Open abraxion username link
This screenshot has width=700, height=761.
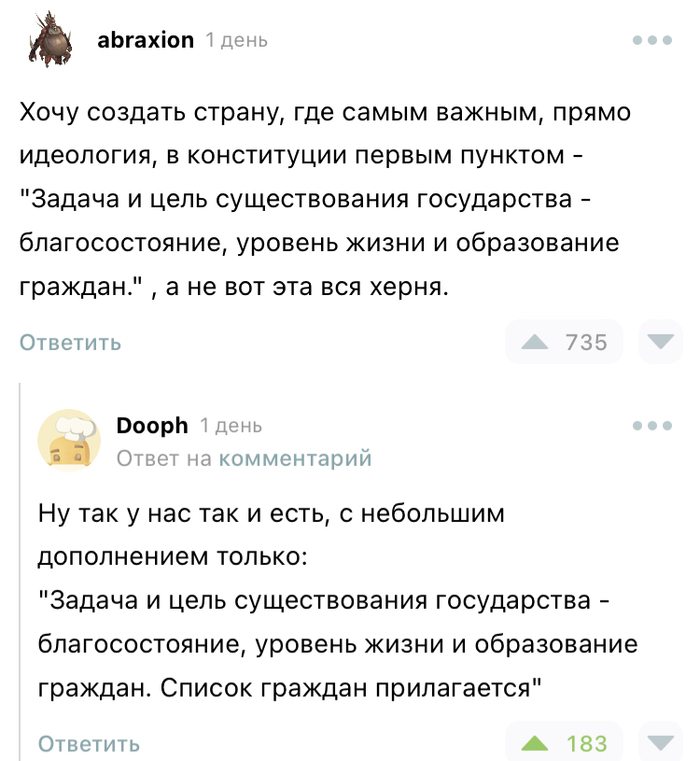pyautogui.click(x=146, y=41)
